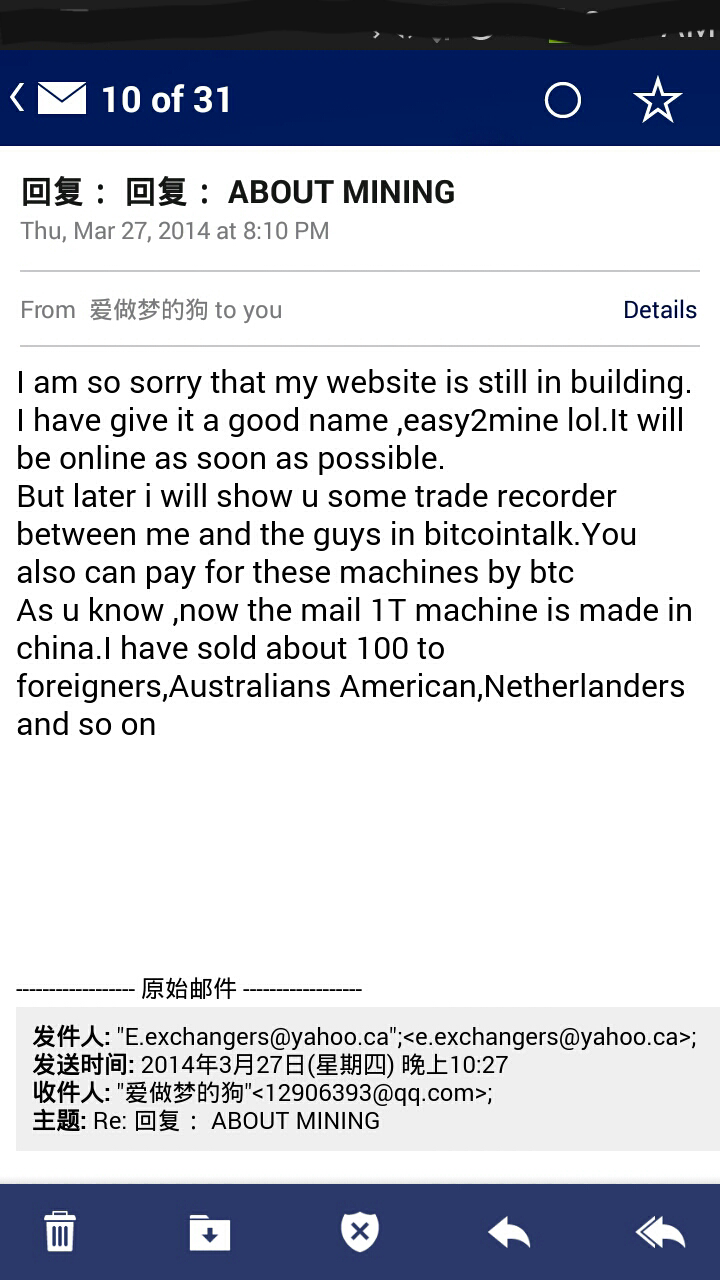
Task: Move email to a folder
Action: [x=209, y=1232]
